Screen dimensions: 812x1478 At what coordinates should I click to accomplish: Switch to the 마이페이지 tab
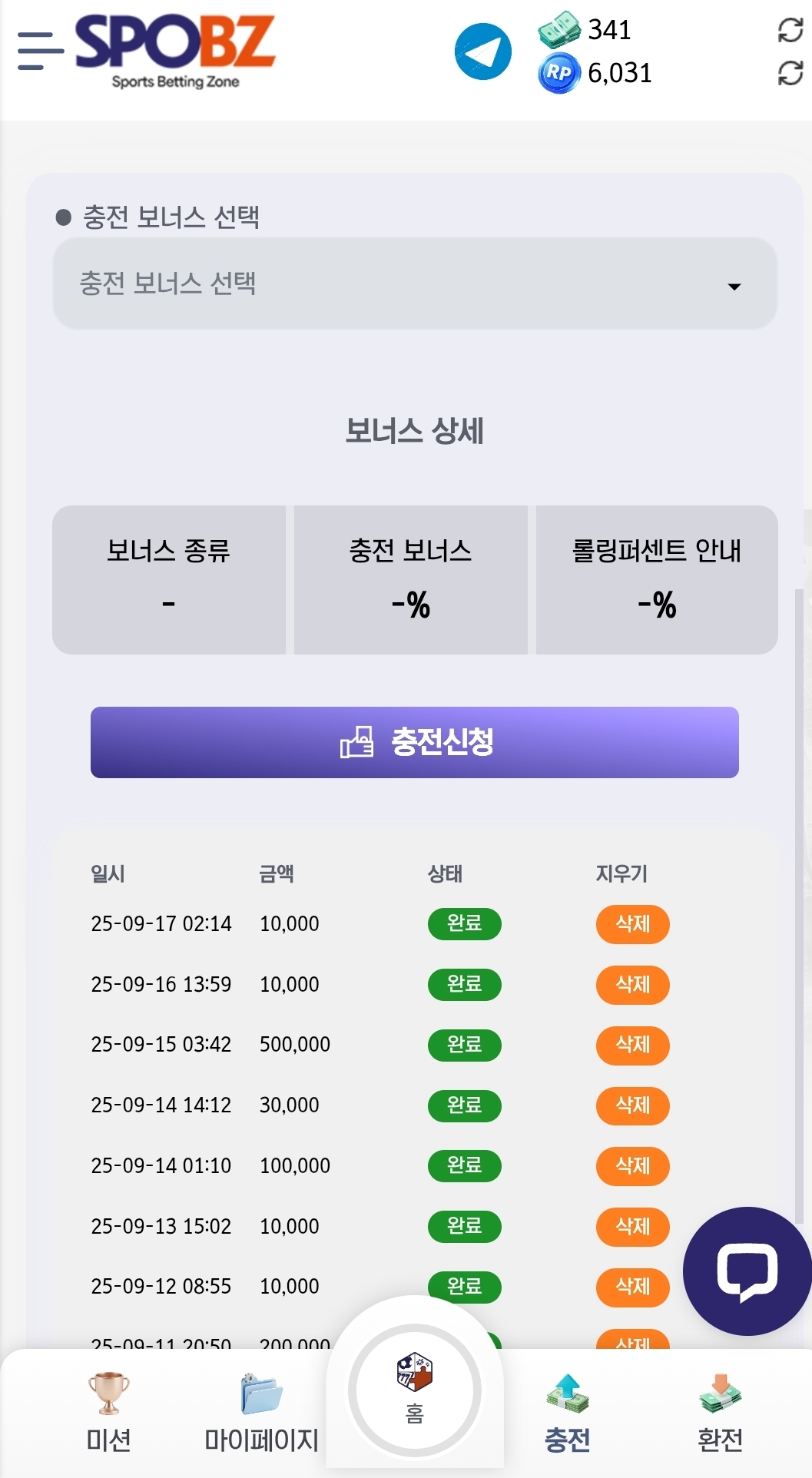261,1413
